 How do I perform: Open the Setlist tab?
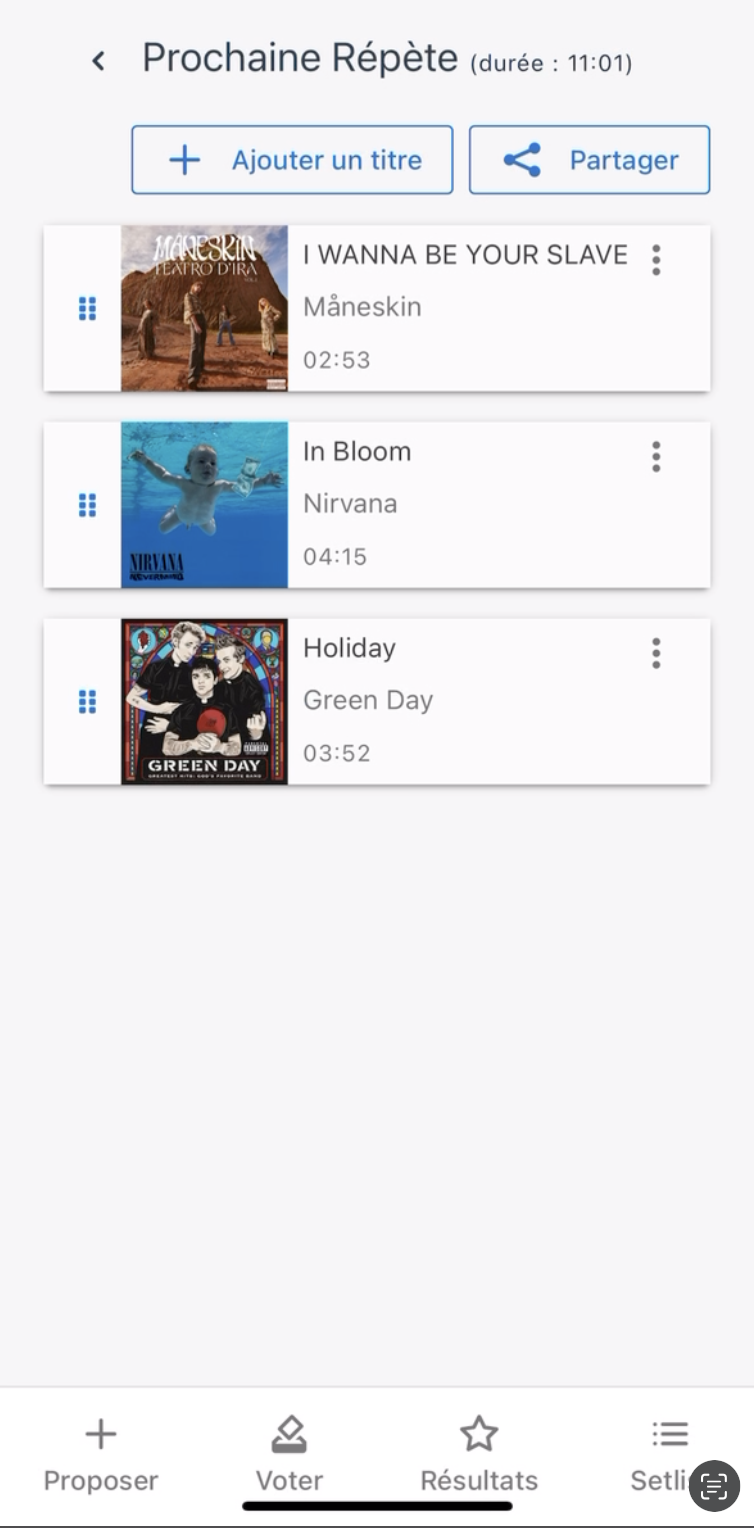[662, 1455]
